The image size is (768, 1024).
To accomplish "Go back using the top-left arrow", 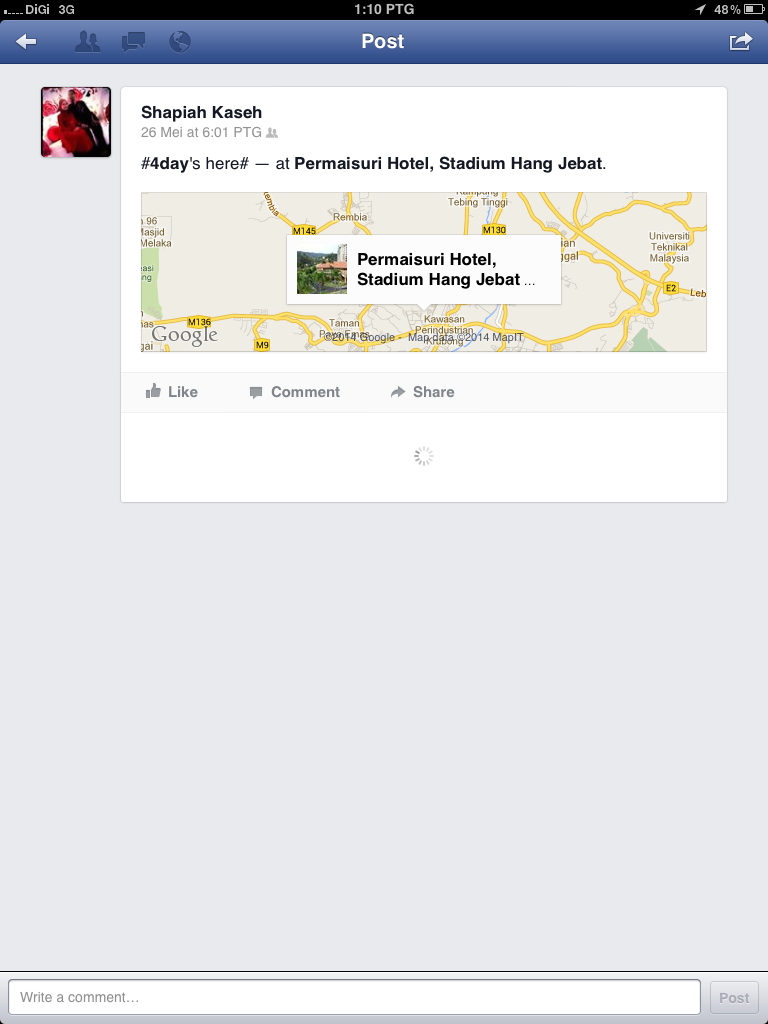I will tap(27, 42).
